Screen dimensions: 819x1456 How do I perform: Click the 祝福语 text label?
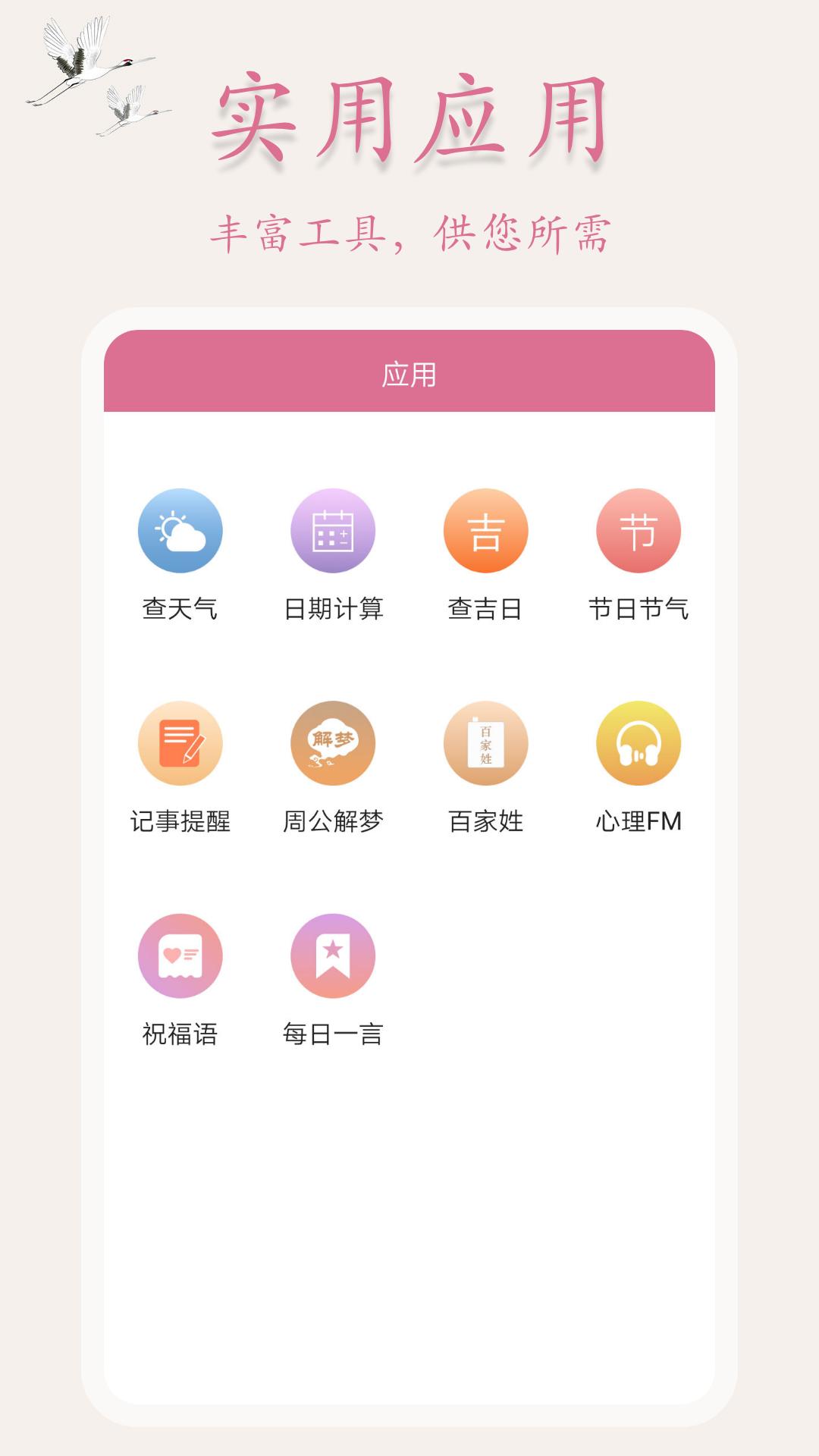(179, 1031)
